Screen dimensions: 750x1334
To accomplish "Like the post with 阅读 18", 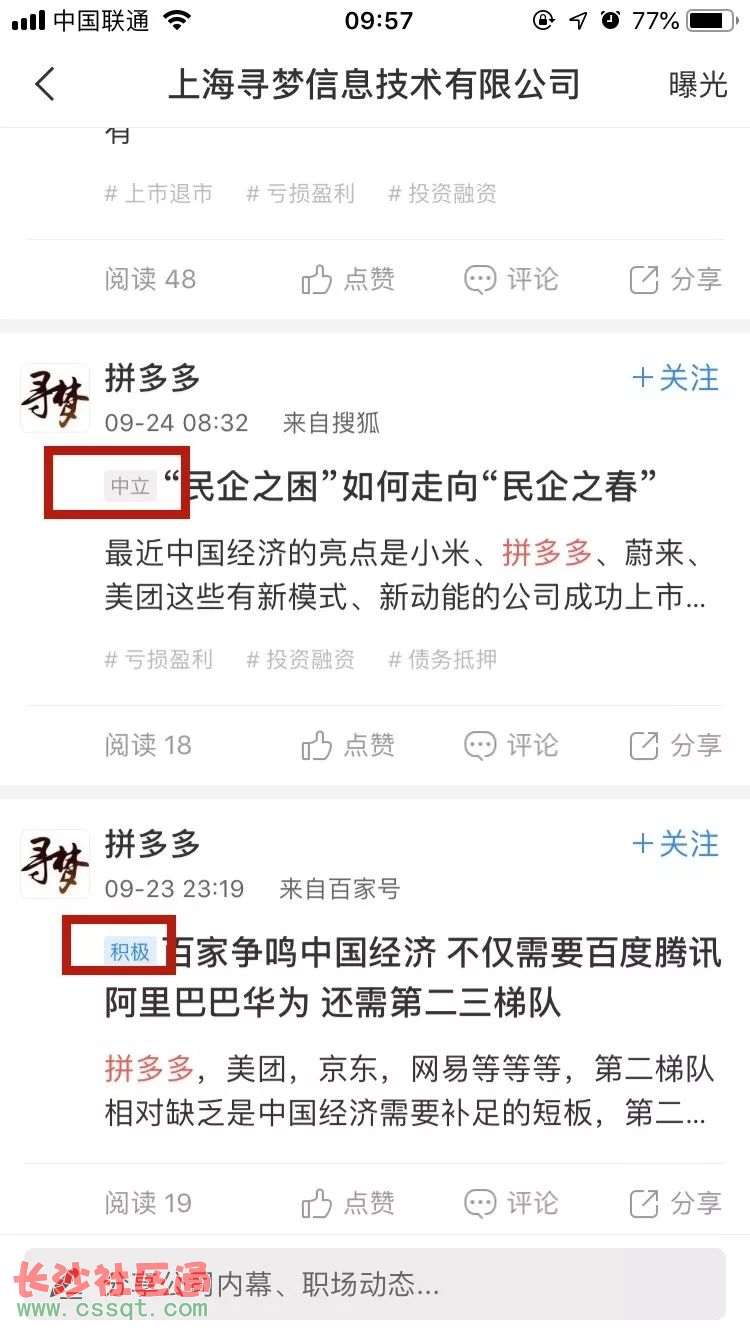I will click(348, 745).
